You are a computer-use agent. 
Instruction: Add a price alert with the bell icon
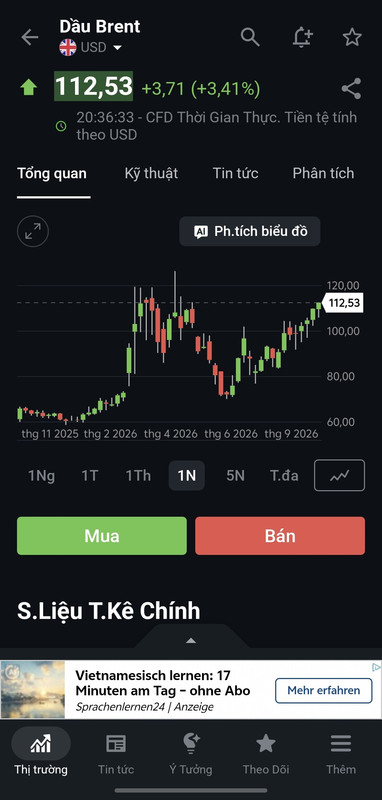(302, 37)
